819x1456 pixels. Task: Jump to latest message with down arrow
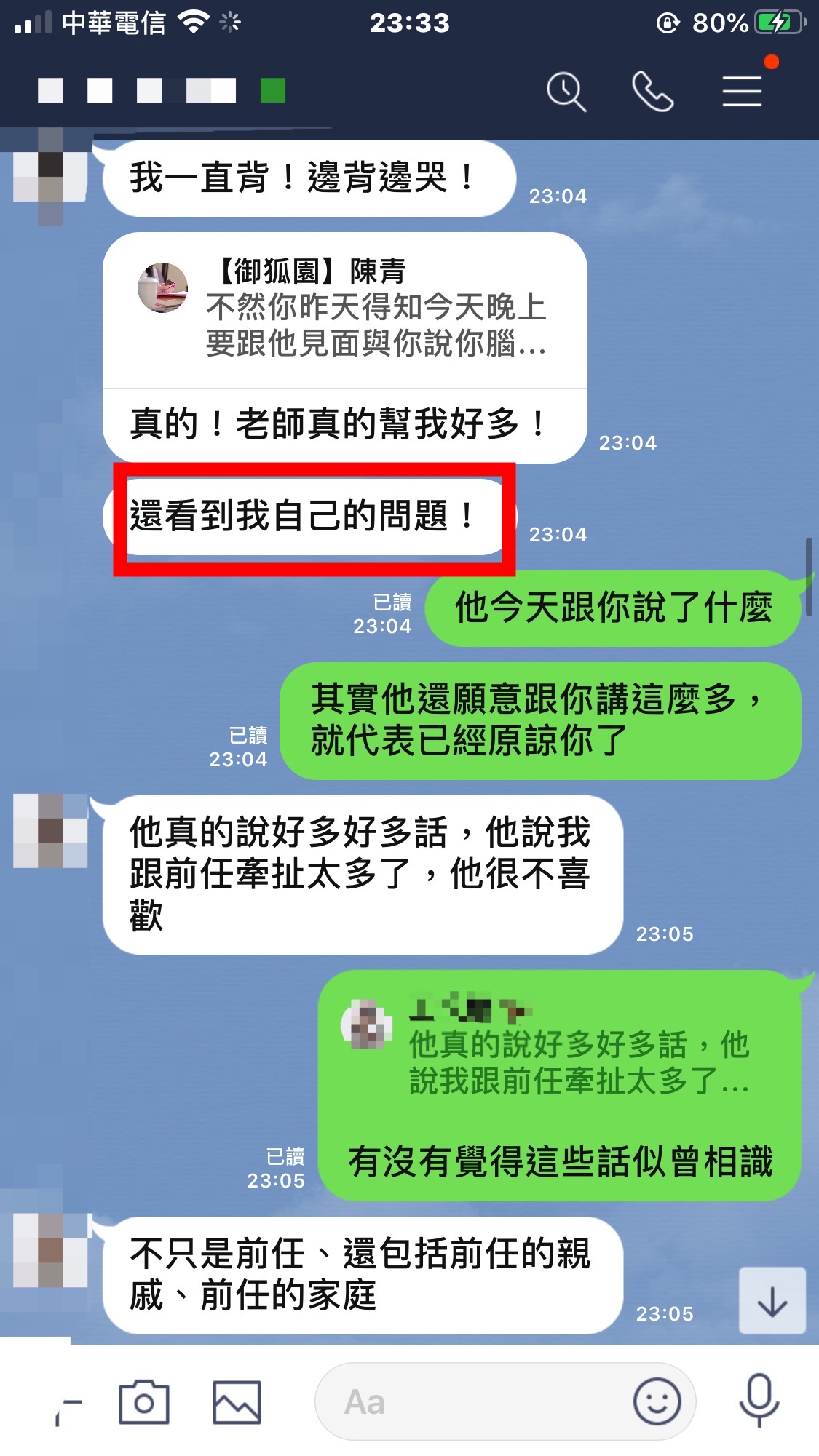click(772, 1300)
